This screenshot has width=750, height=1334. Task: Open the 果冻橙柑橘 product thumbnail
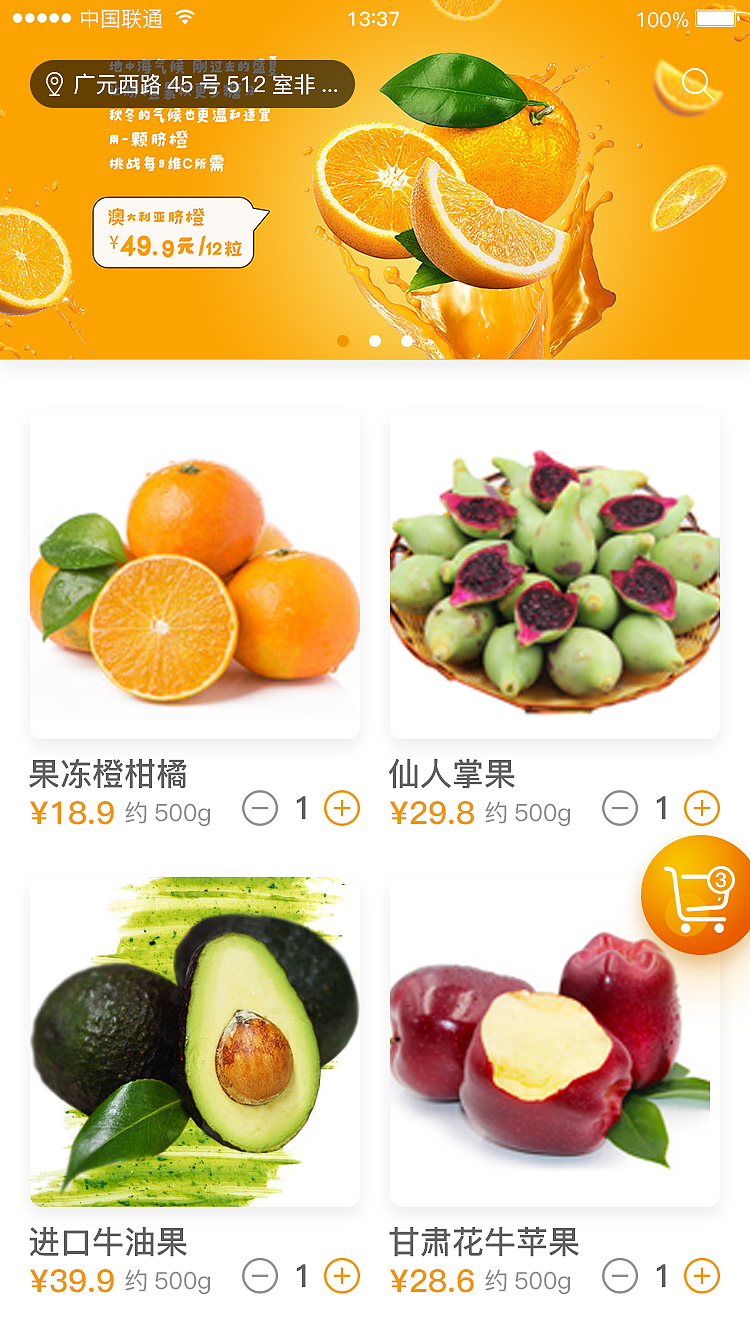coord(194,570)
